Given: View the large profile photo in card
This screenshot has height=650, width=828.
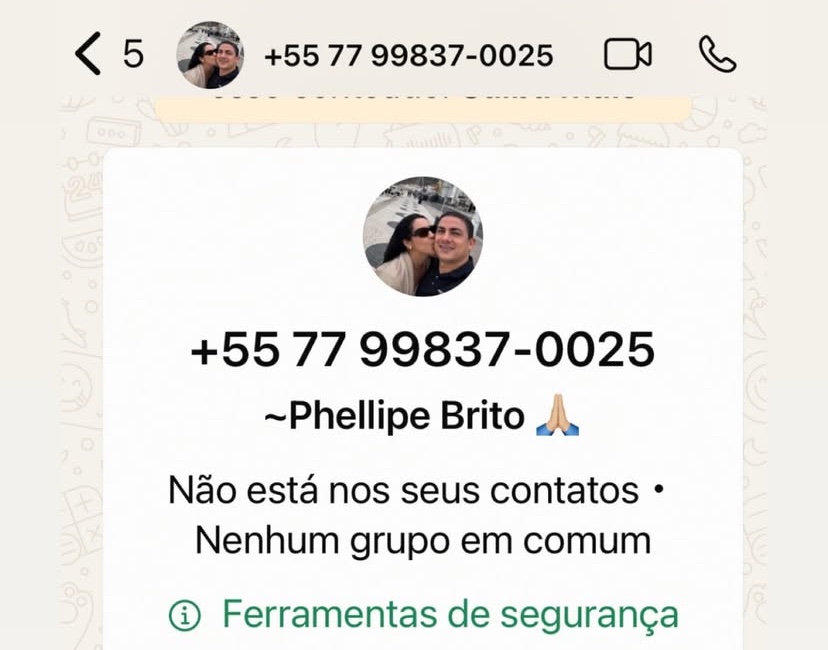Looking at the screenshot, I should point(422,237).
